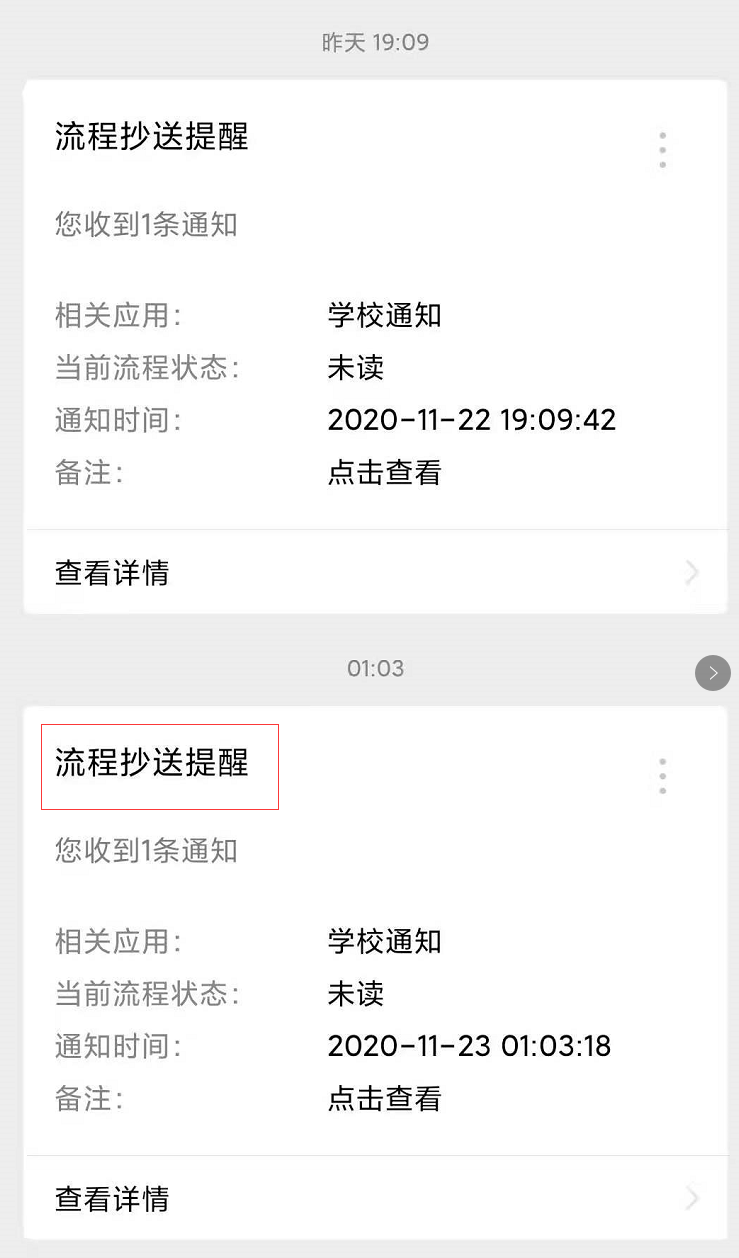
Task: Open overflow menu on the 19:09:42 notification card
Action: pos(662,150)
